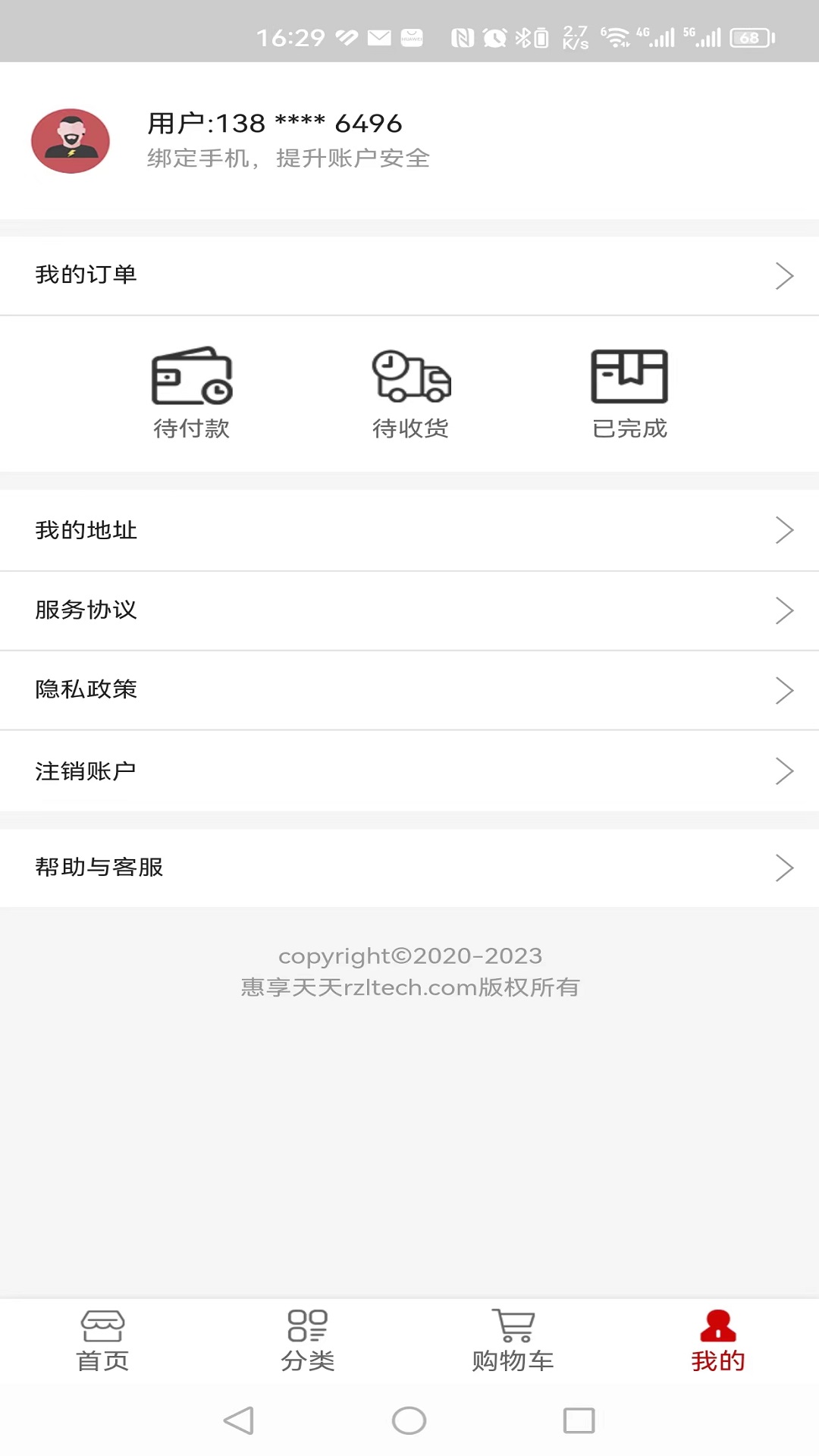Tap the 待收货 delivery truck icon
The width and height of the screenshot is (819, 1456).
tap(409, 377)
